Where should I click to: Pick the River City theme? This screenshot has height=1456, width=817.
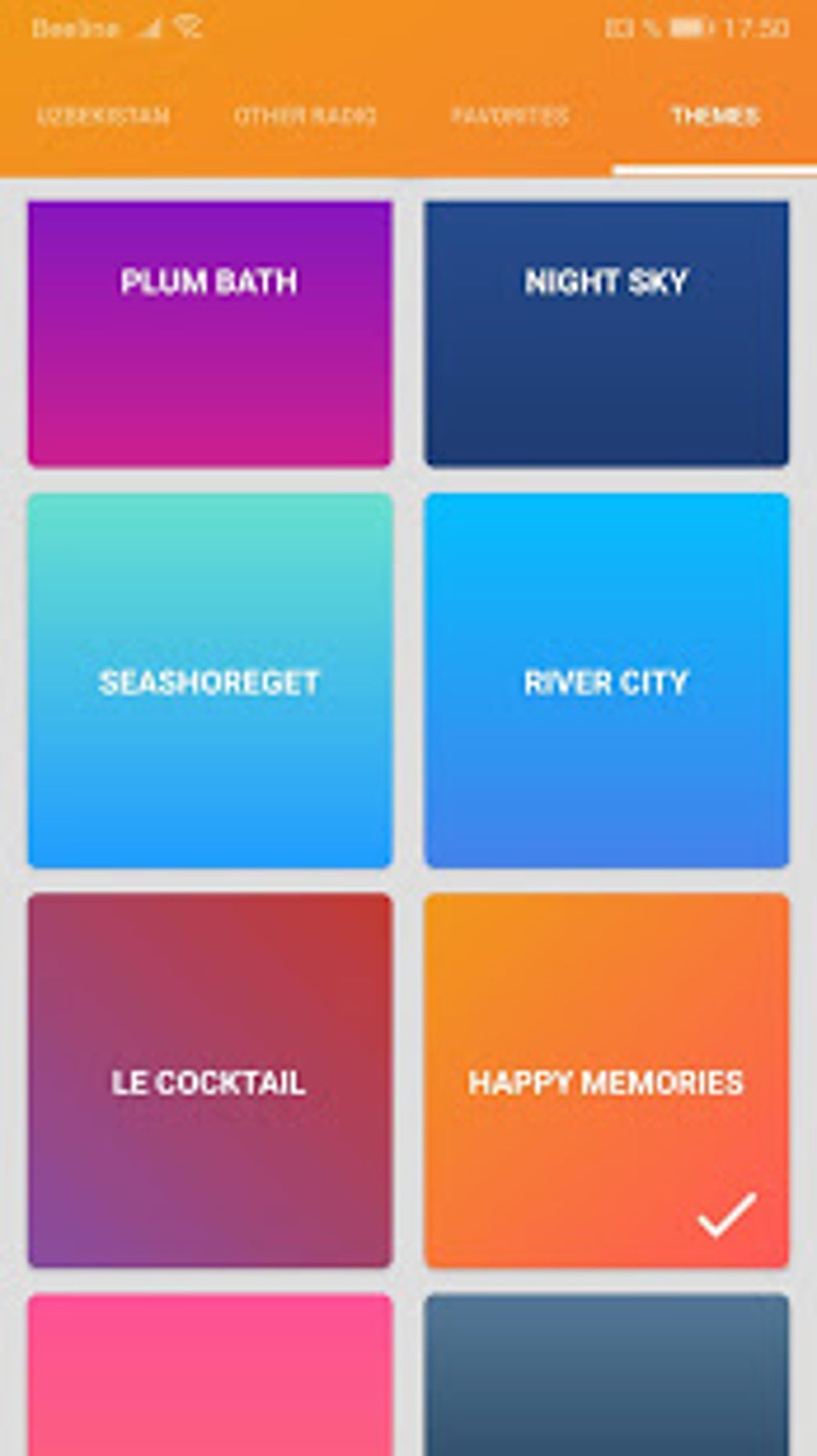[606, 680]
